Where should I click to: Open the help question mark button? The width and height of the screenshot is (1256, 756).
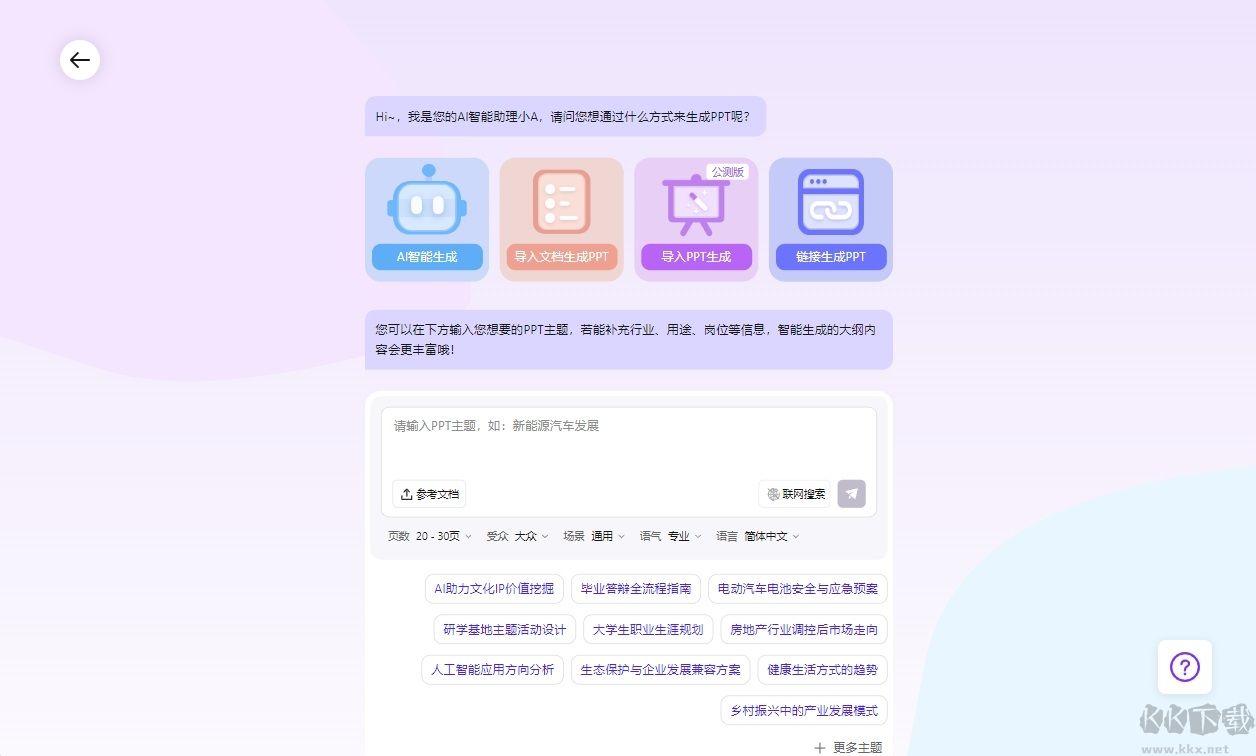pos(1184,667)
